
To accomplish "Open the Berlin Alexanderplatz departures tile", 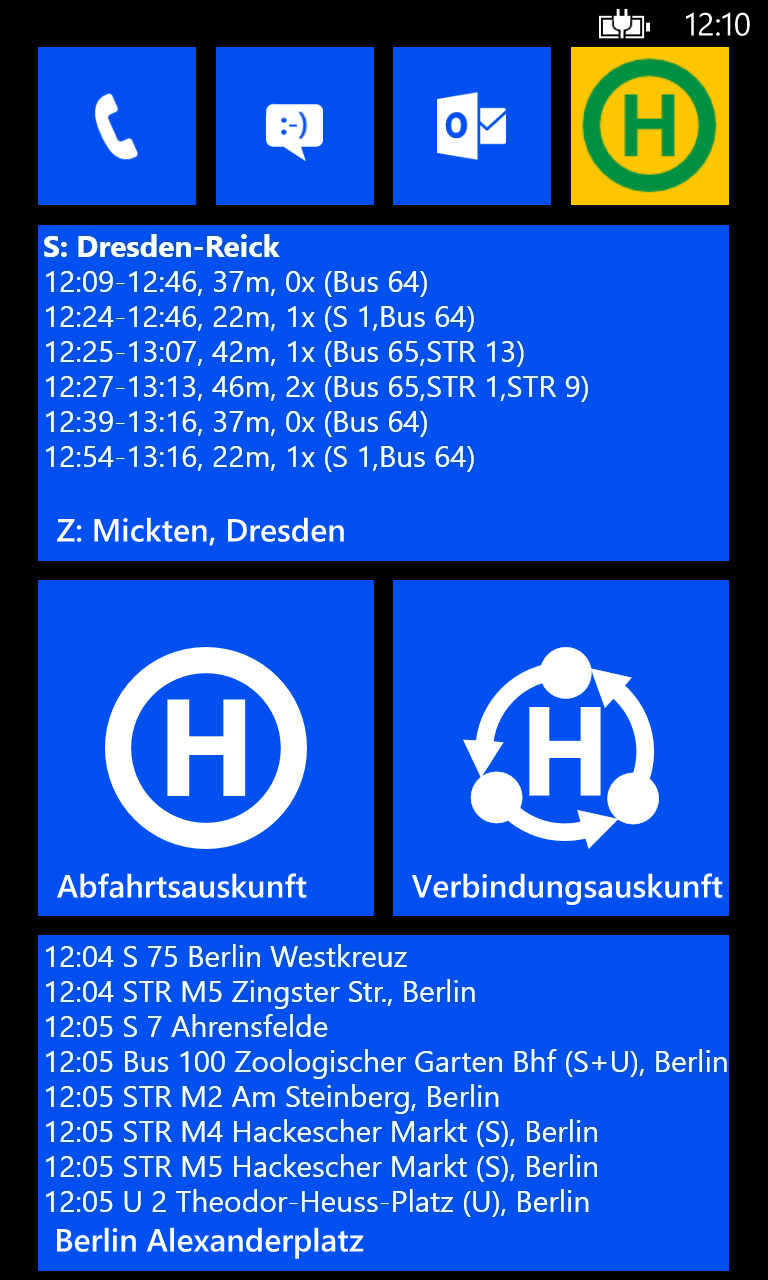I will point(383,1103).
